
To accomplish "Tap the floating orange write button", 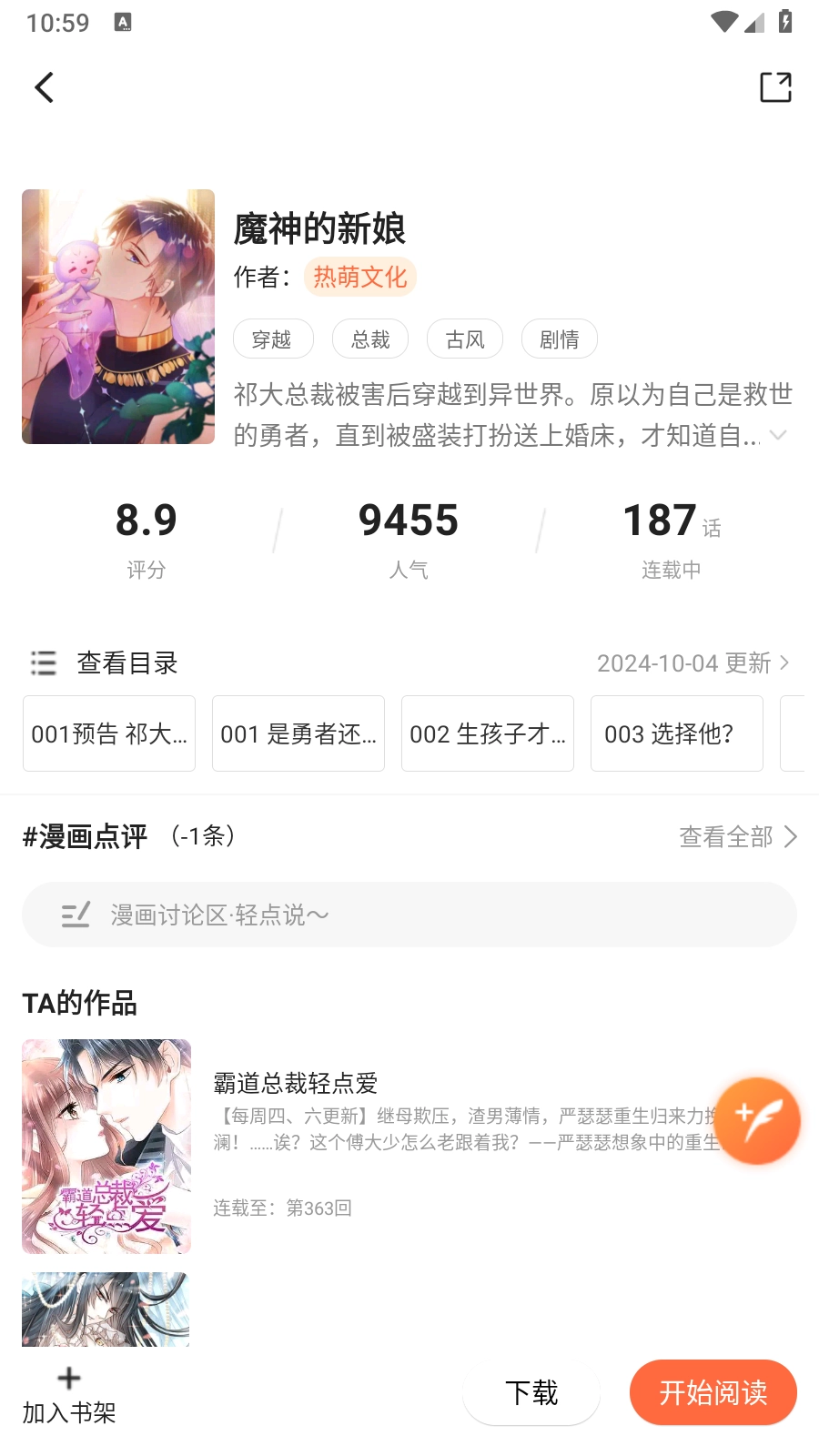I will [757, 1121].
